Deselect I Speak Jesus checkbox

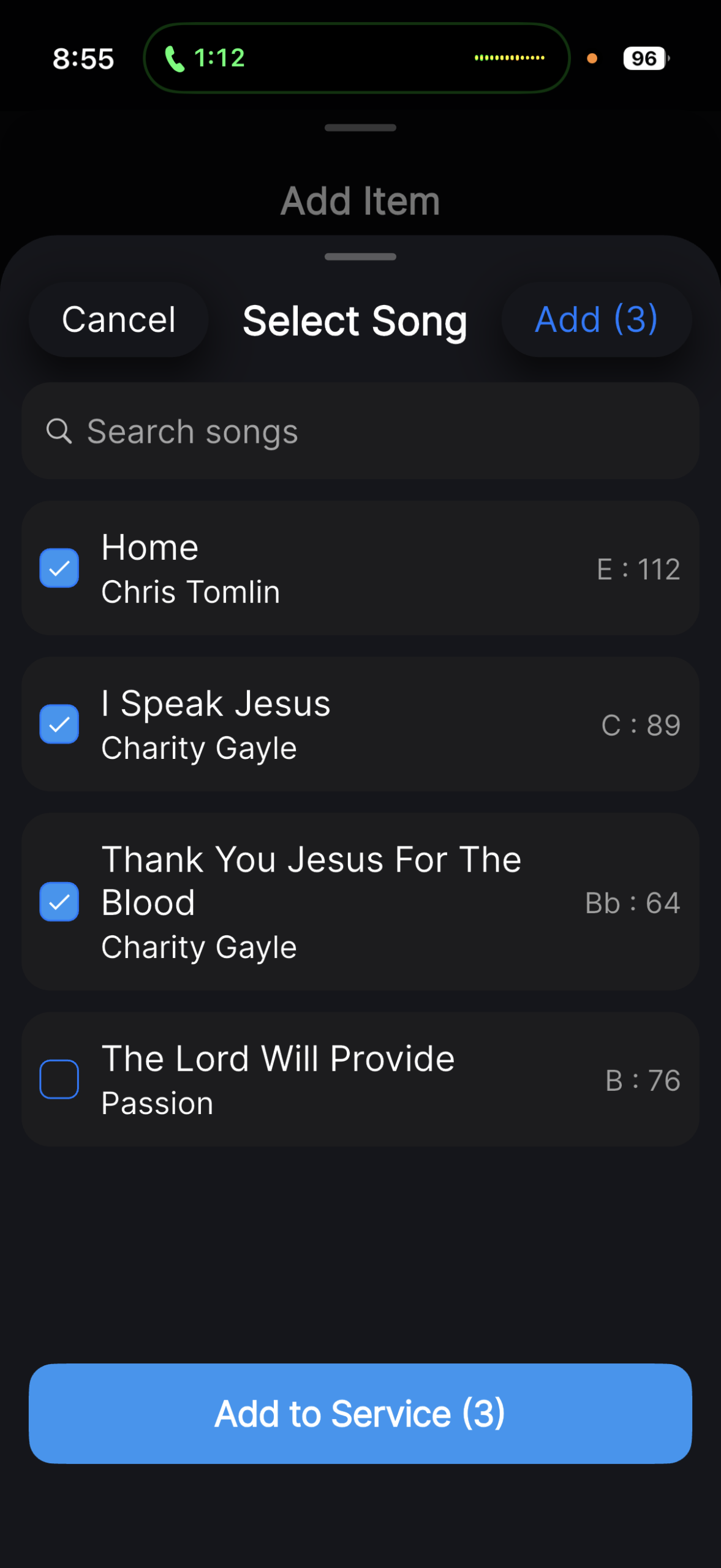tap(59, 725)
